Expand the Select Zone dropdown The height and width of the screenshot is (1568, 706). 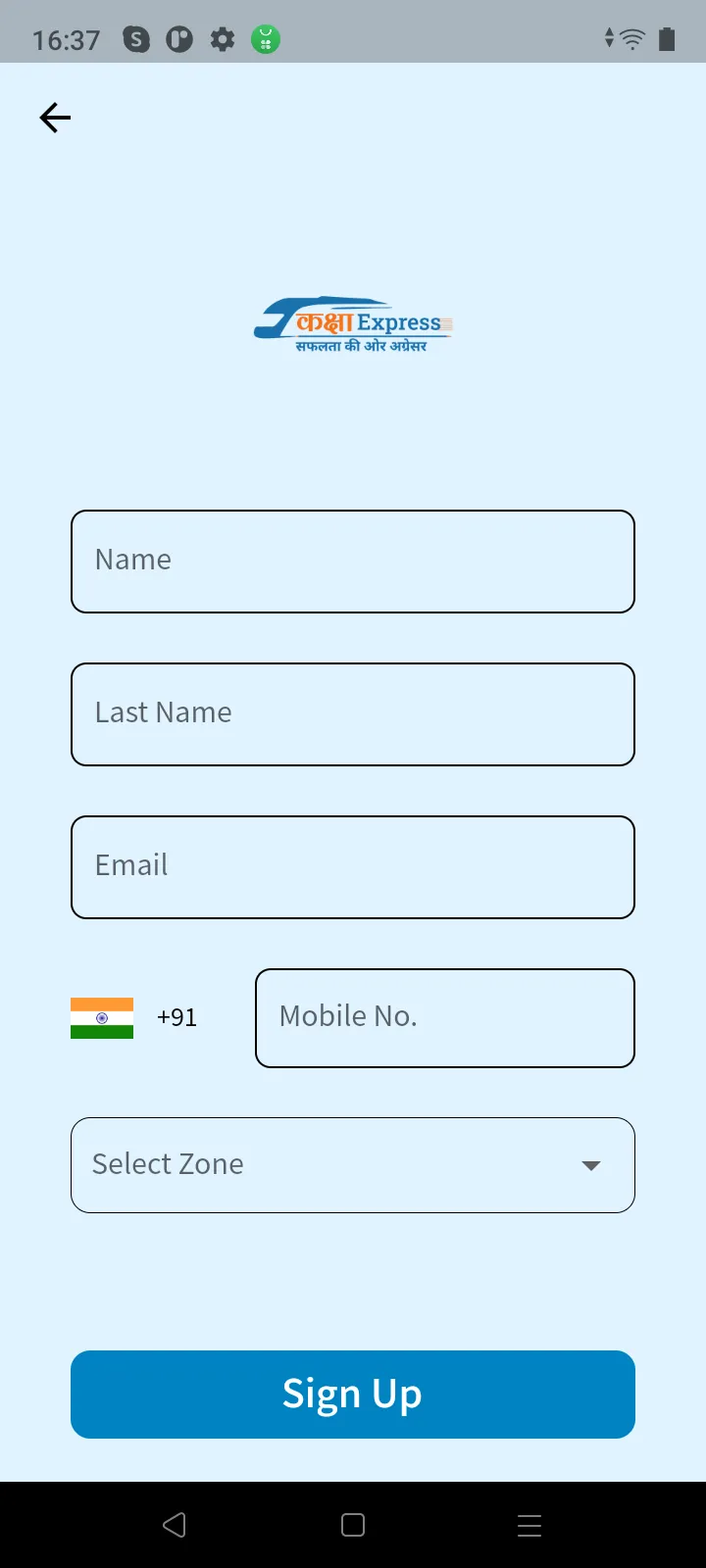(x=352, y=1164)
